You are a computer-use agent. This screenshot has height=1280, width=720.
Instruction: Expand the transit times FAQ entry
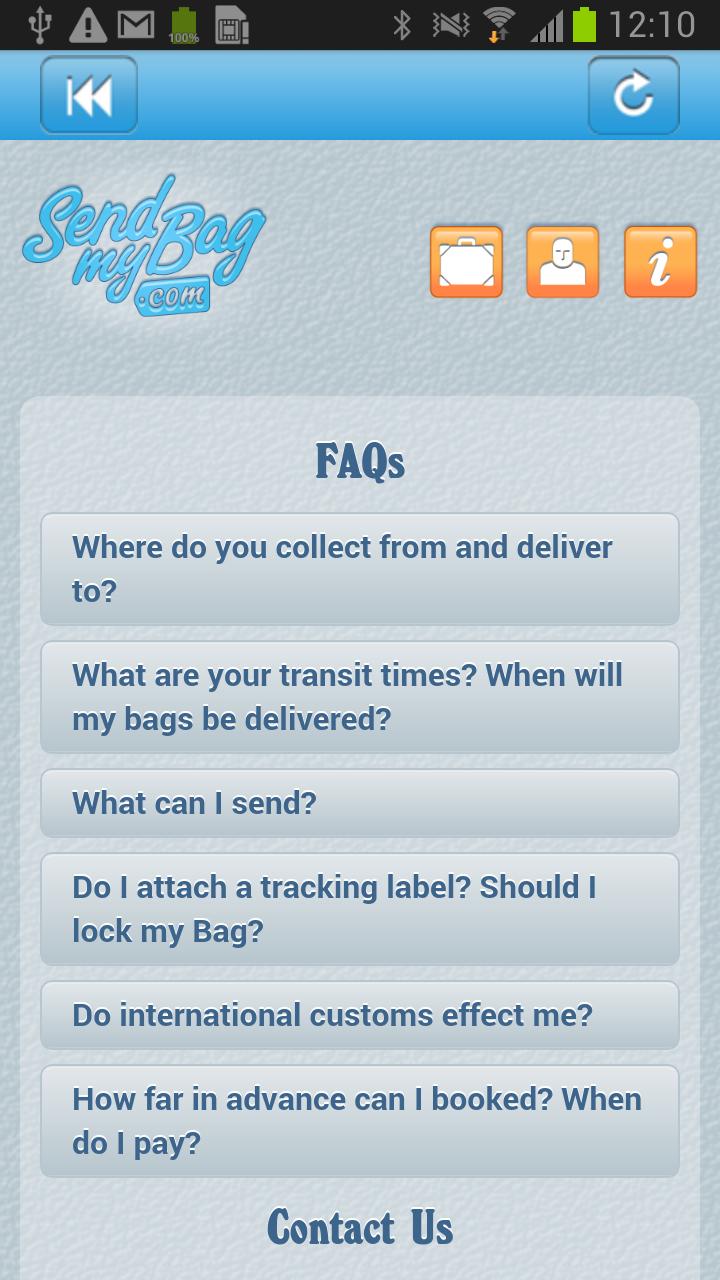click(x=359, y=696)
